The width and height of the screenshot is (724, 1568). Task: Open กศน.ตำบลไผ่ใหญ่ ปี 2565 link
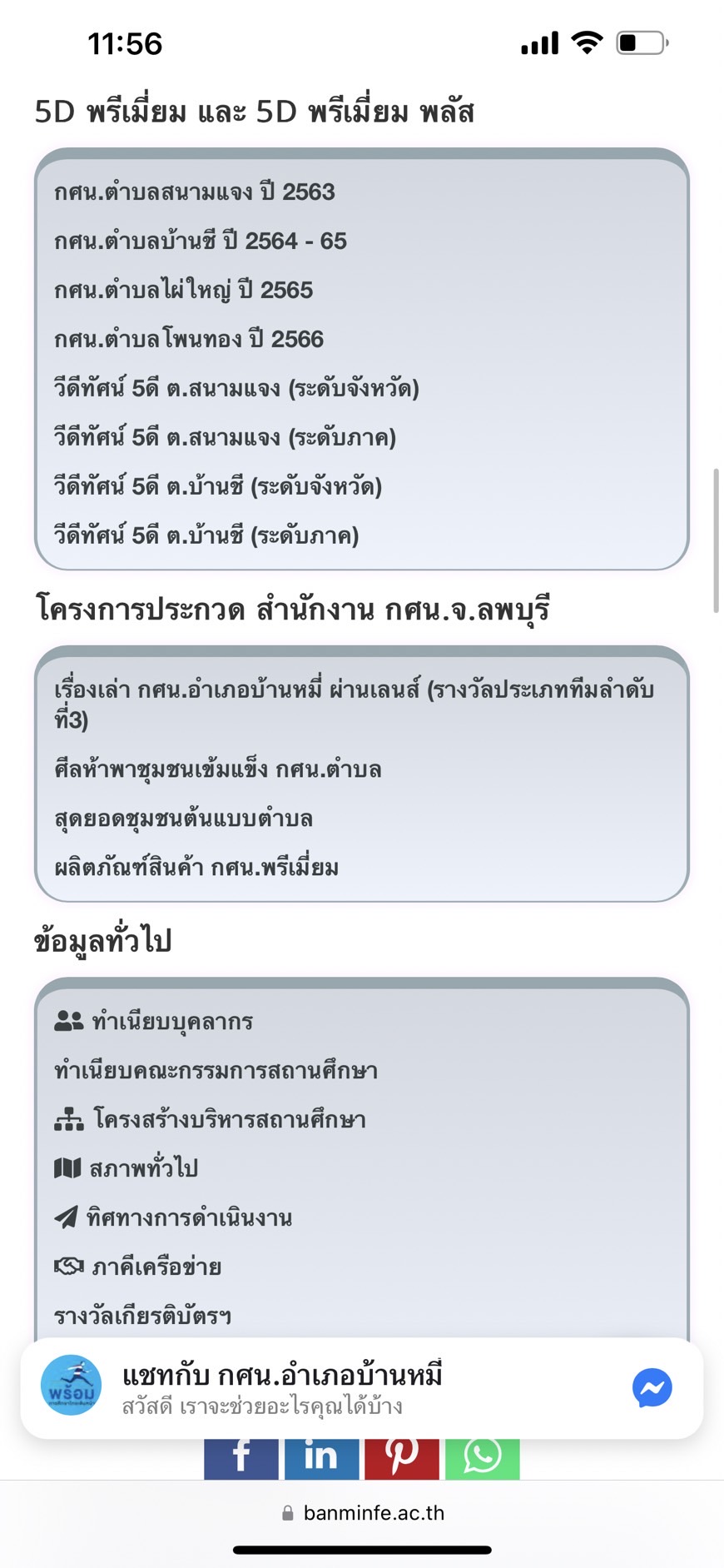tap(184, 291)
